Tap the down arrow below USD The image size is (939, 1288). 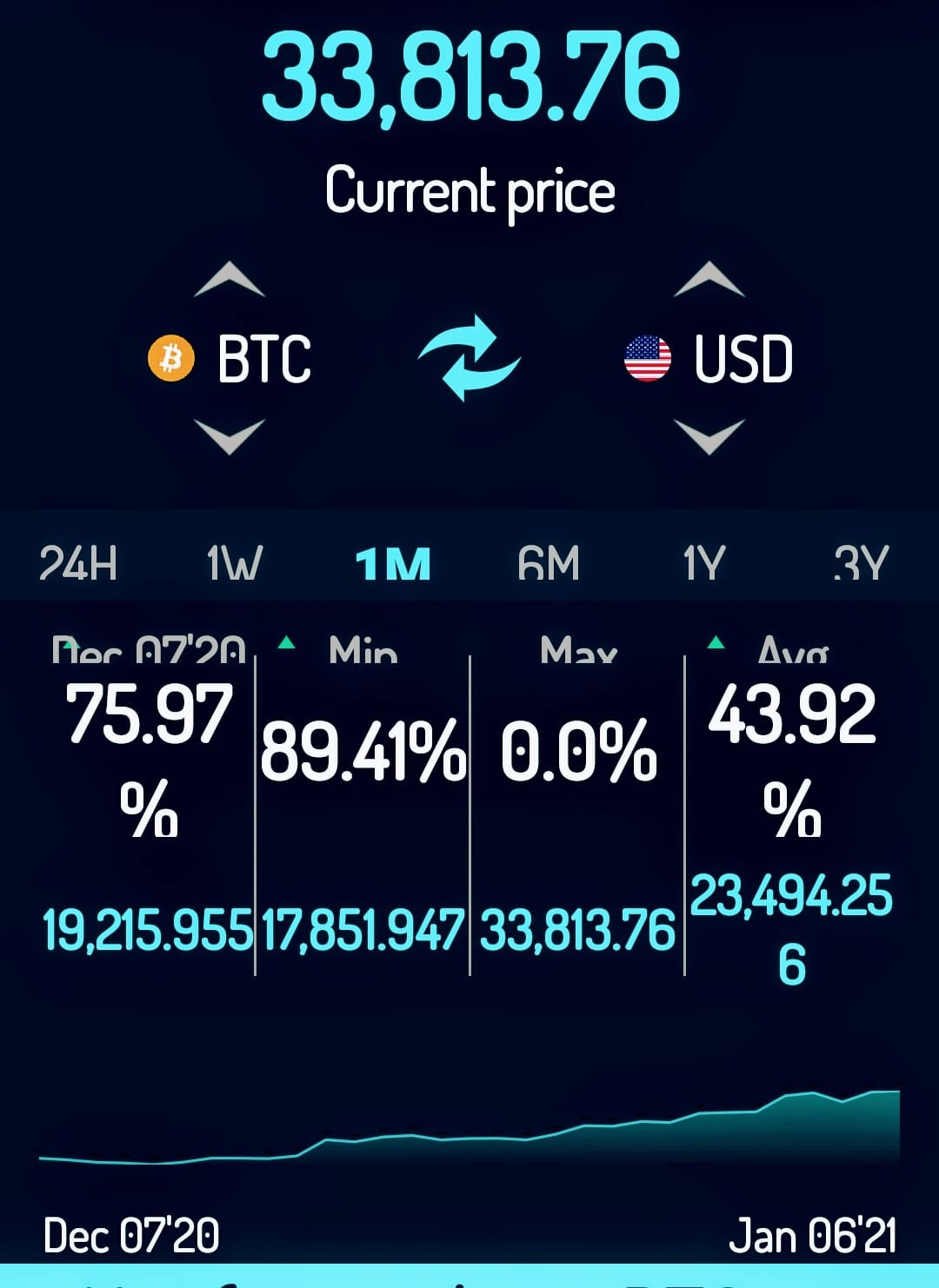pyautogui.click(x=709, y=436)
